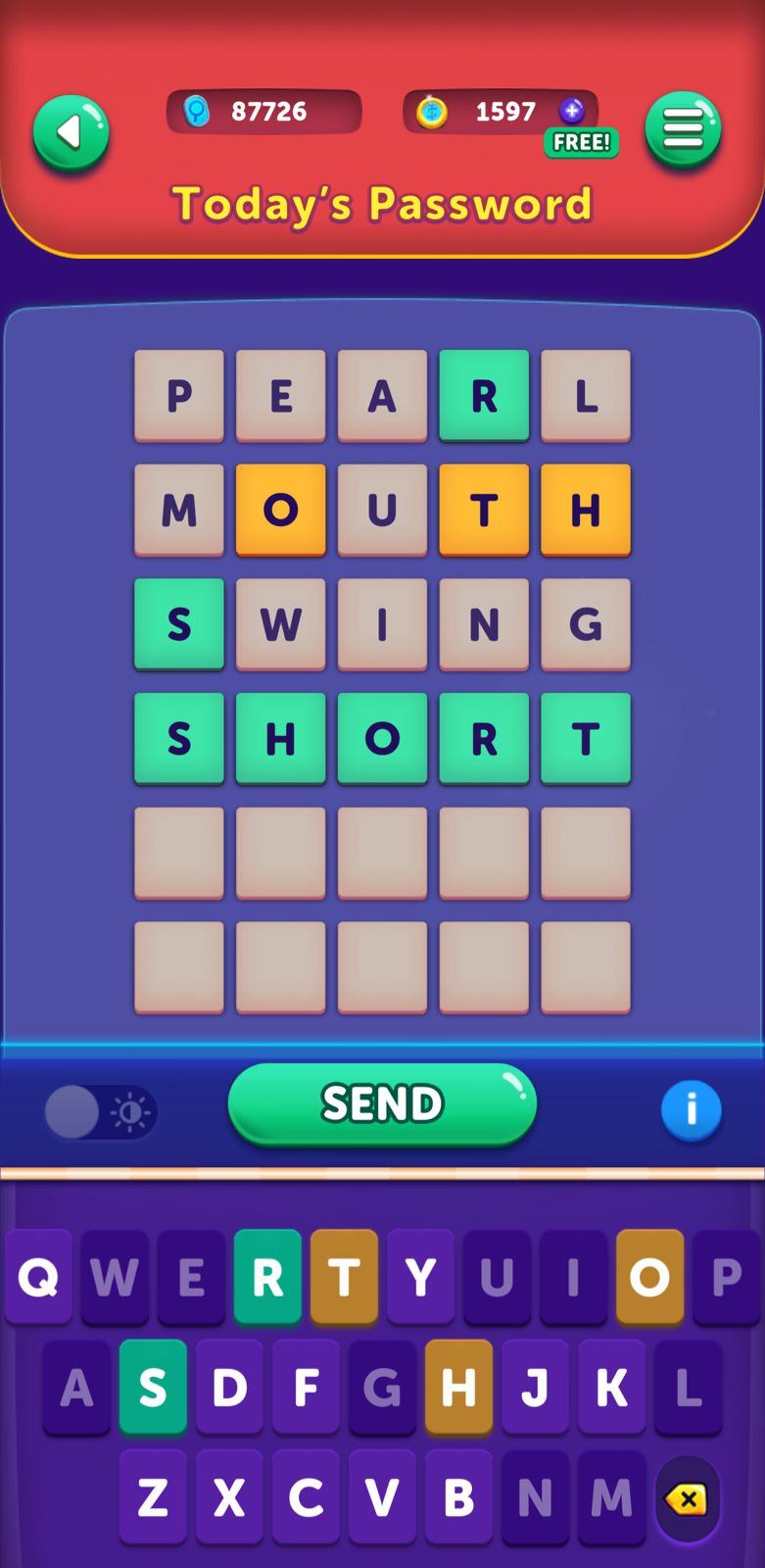Tap the B key
Image resolution: width=765 pixels, height=1568 pixels.
click(x=458, y=1496)
